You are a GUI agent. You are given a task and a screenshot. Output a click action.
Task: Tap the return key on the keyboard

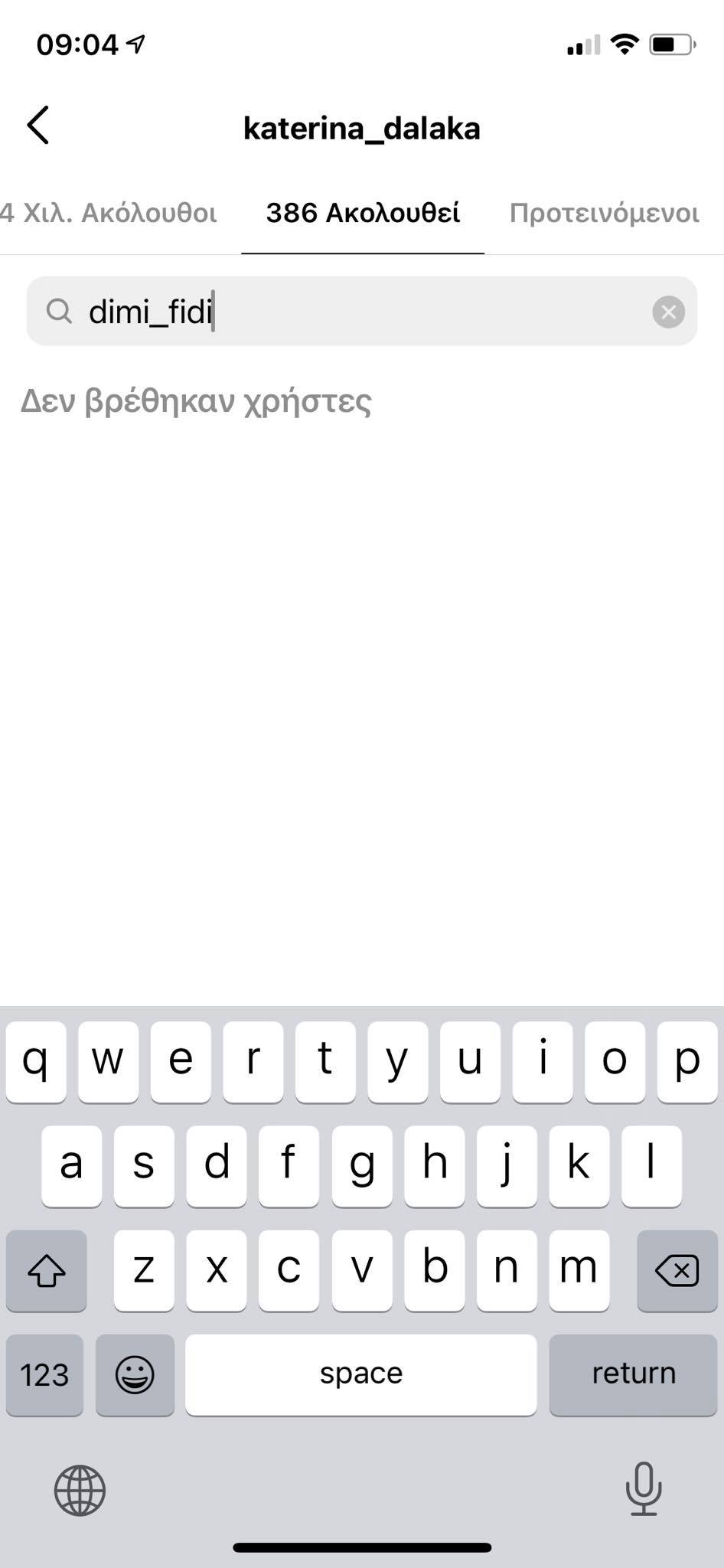(633, 1375)
